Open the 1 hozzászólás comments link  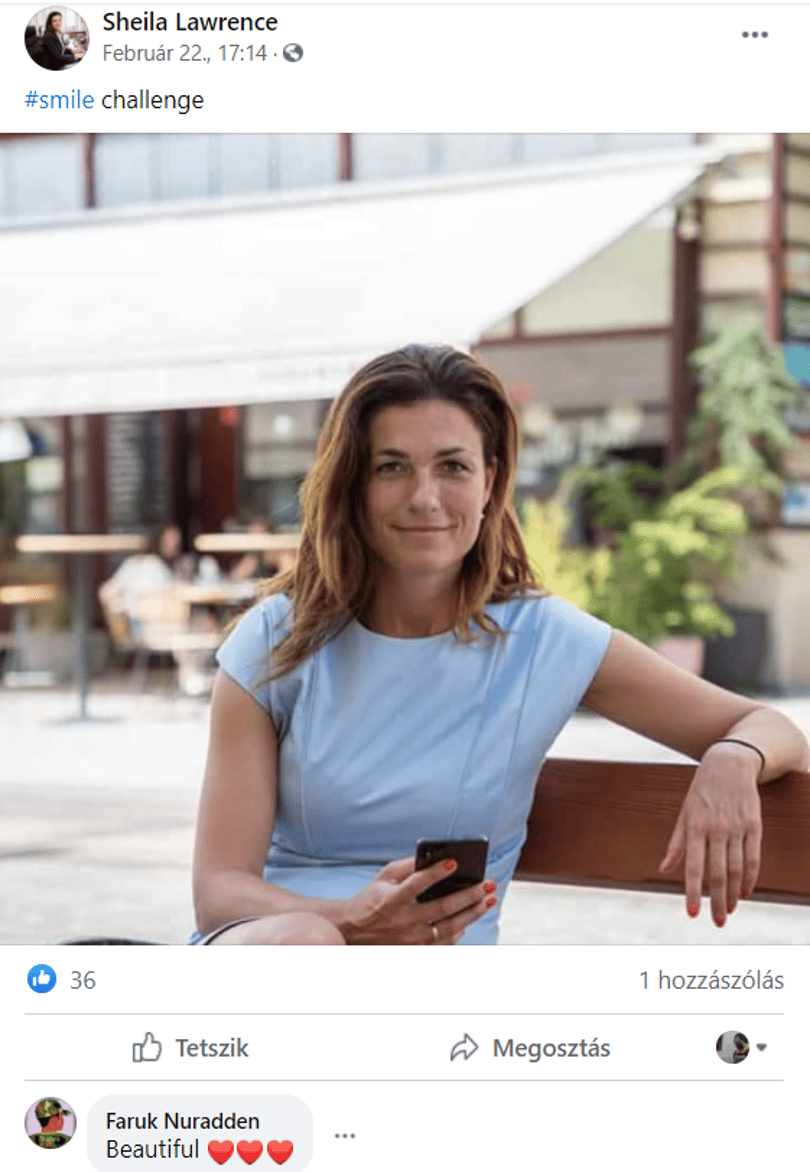point(711,980)
